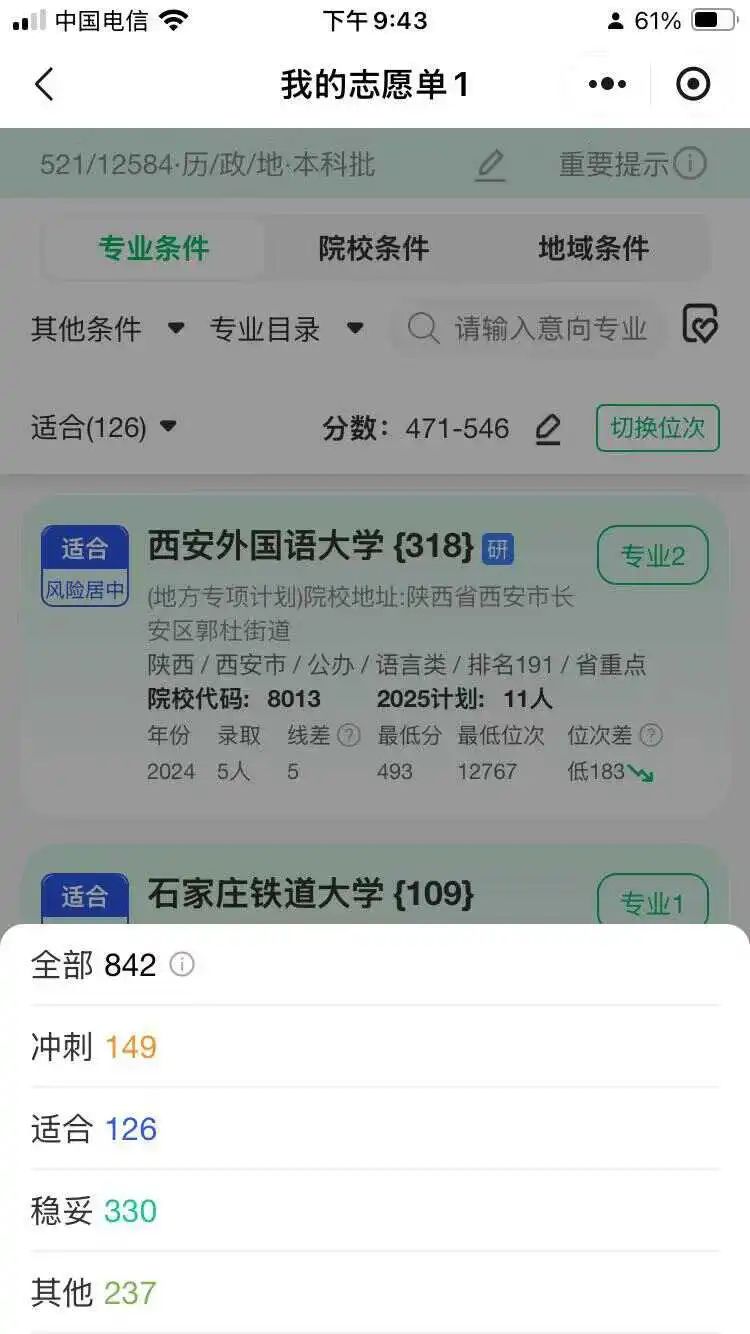The width and height of the screenshot is (750, 1334).
Task: Open the edit pencil next to 分数 471-546
Action: click(x=548, y=428)
